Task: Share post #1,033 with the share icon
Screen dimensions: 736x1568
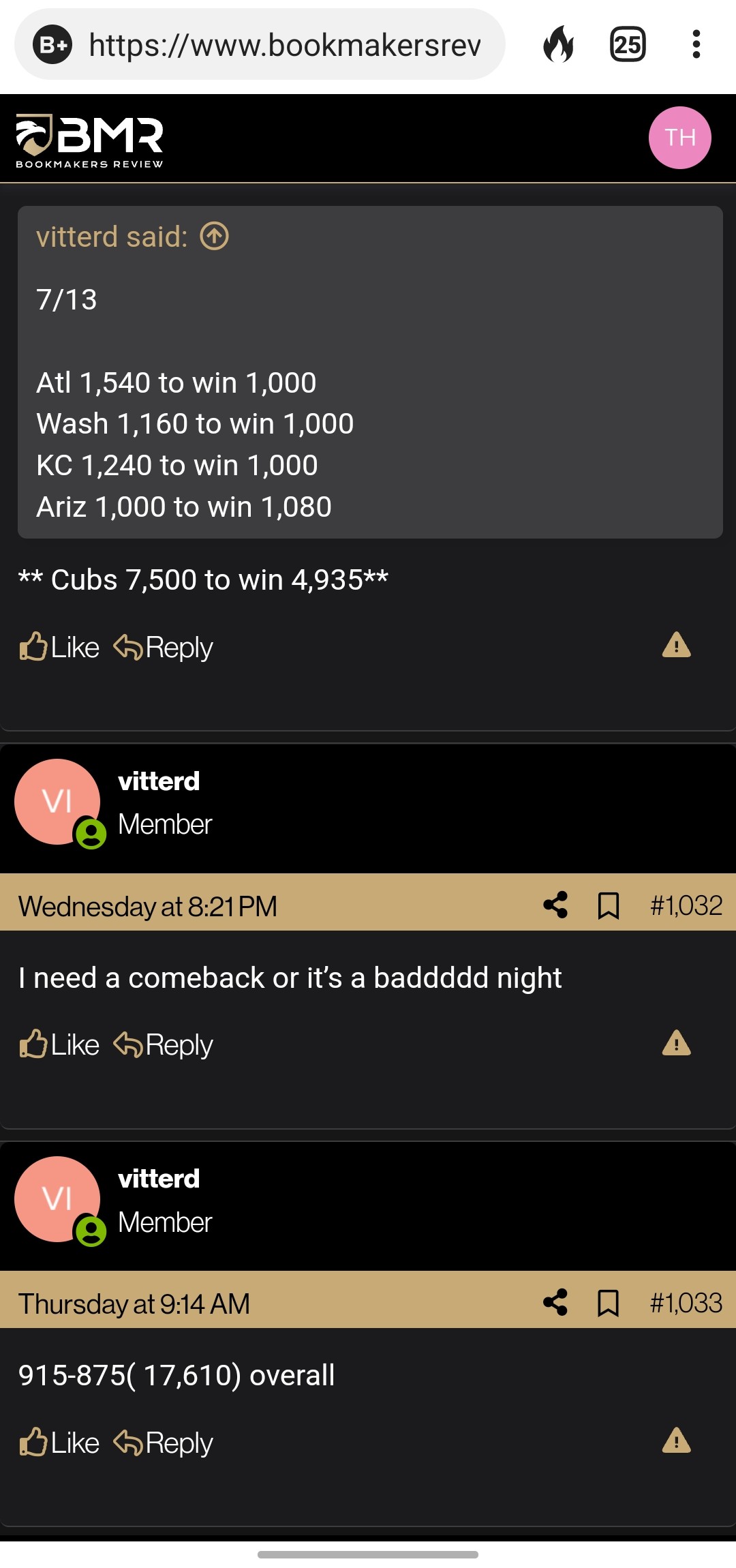Action: pyautogui.click(x=555, y=1303)
